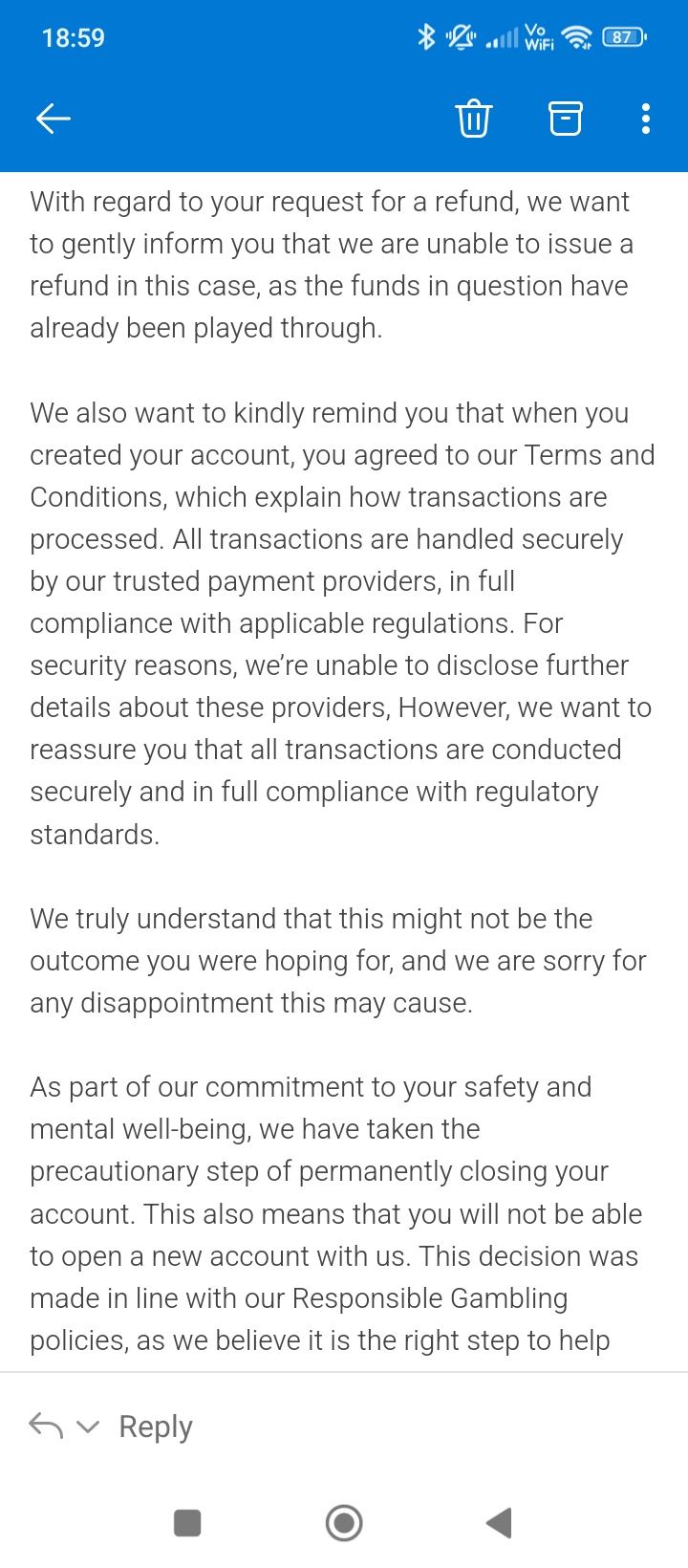Expand reply options dropdown arrow
This screenshot has height=1568, width=688.
pyautogui.click(x=88, y=1426)
